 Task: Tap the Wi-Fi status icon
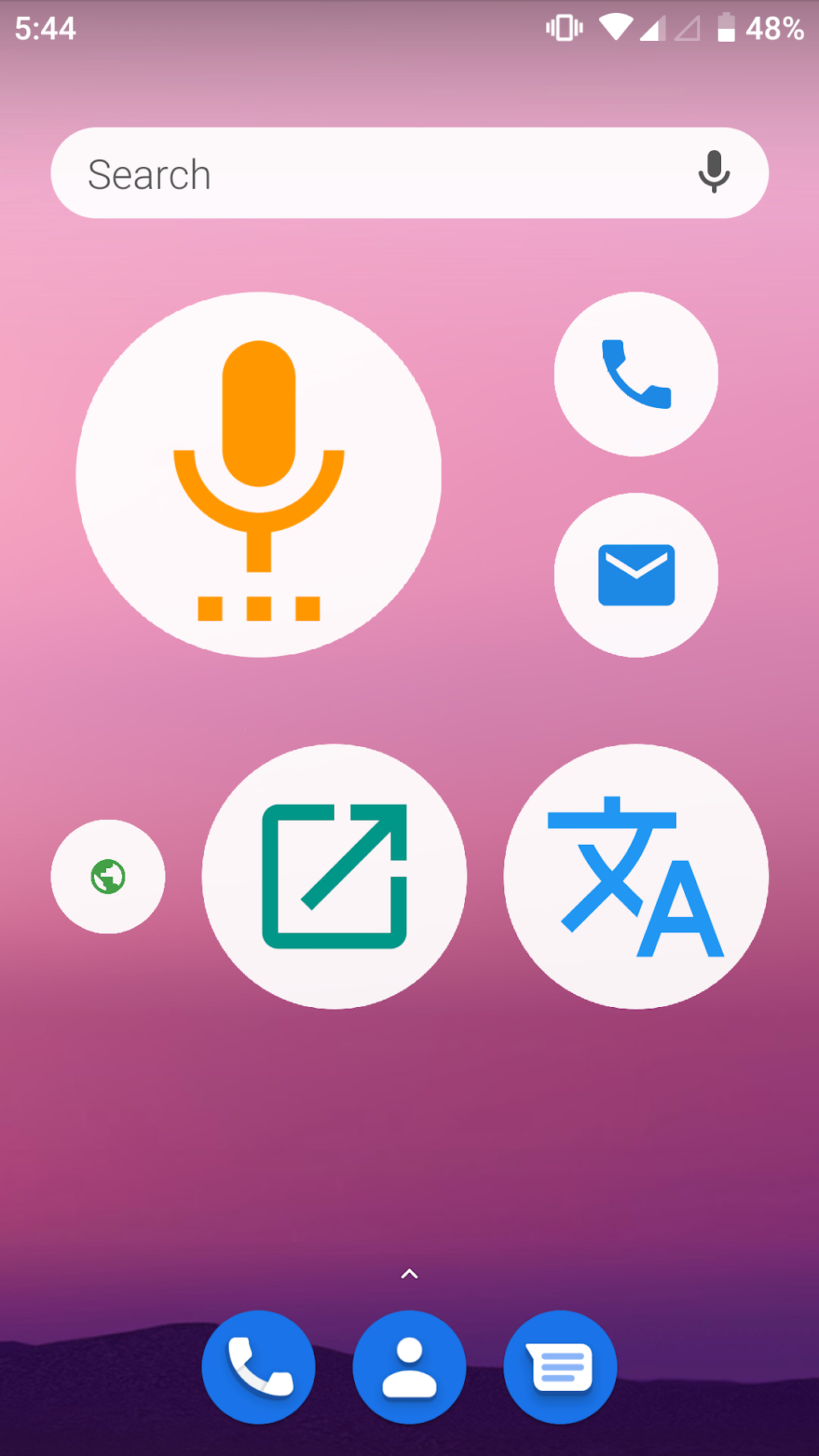click(x=616, y=27)
